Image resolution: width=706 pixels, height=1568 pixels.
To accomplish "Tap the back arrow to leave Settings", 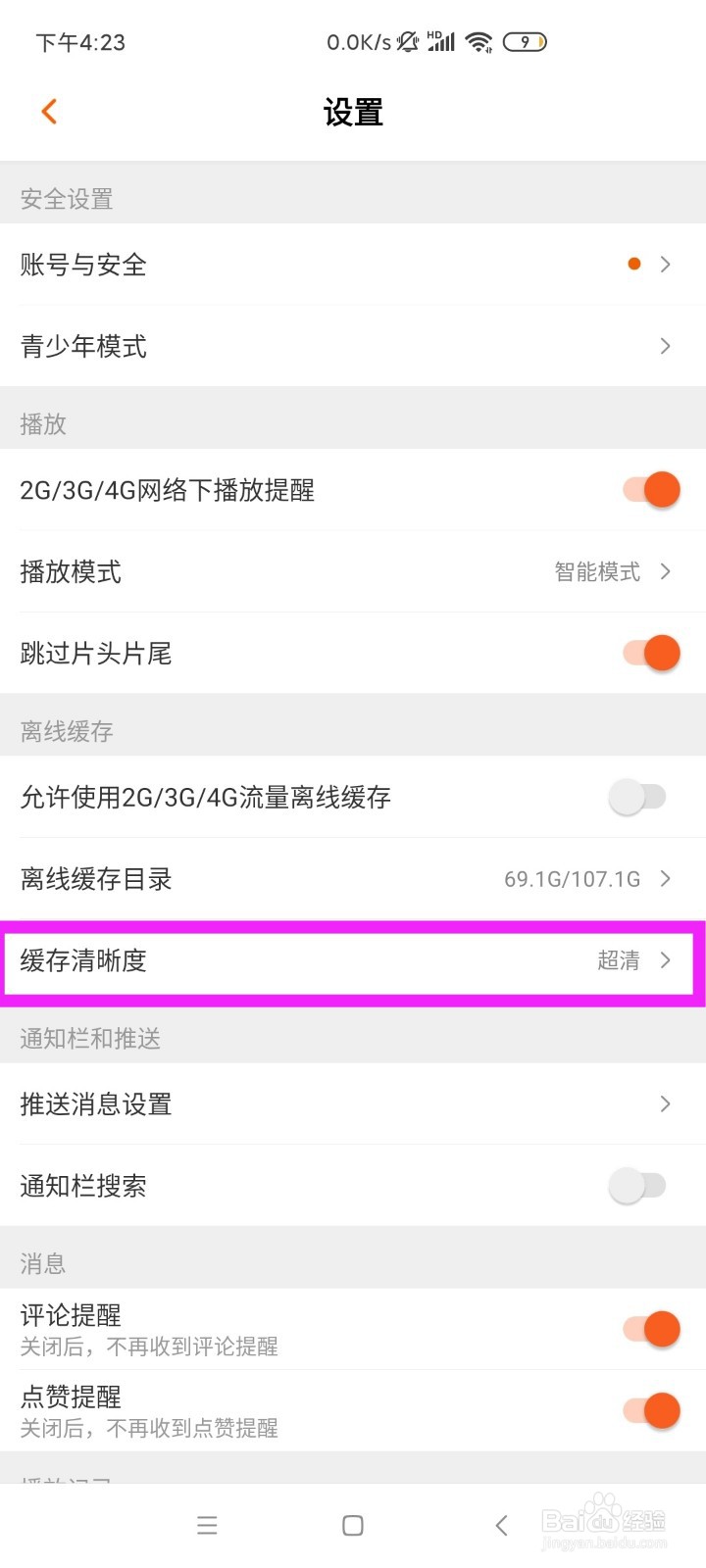I will (x=49, y=111).
